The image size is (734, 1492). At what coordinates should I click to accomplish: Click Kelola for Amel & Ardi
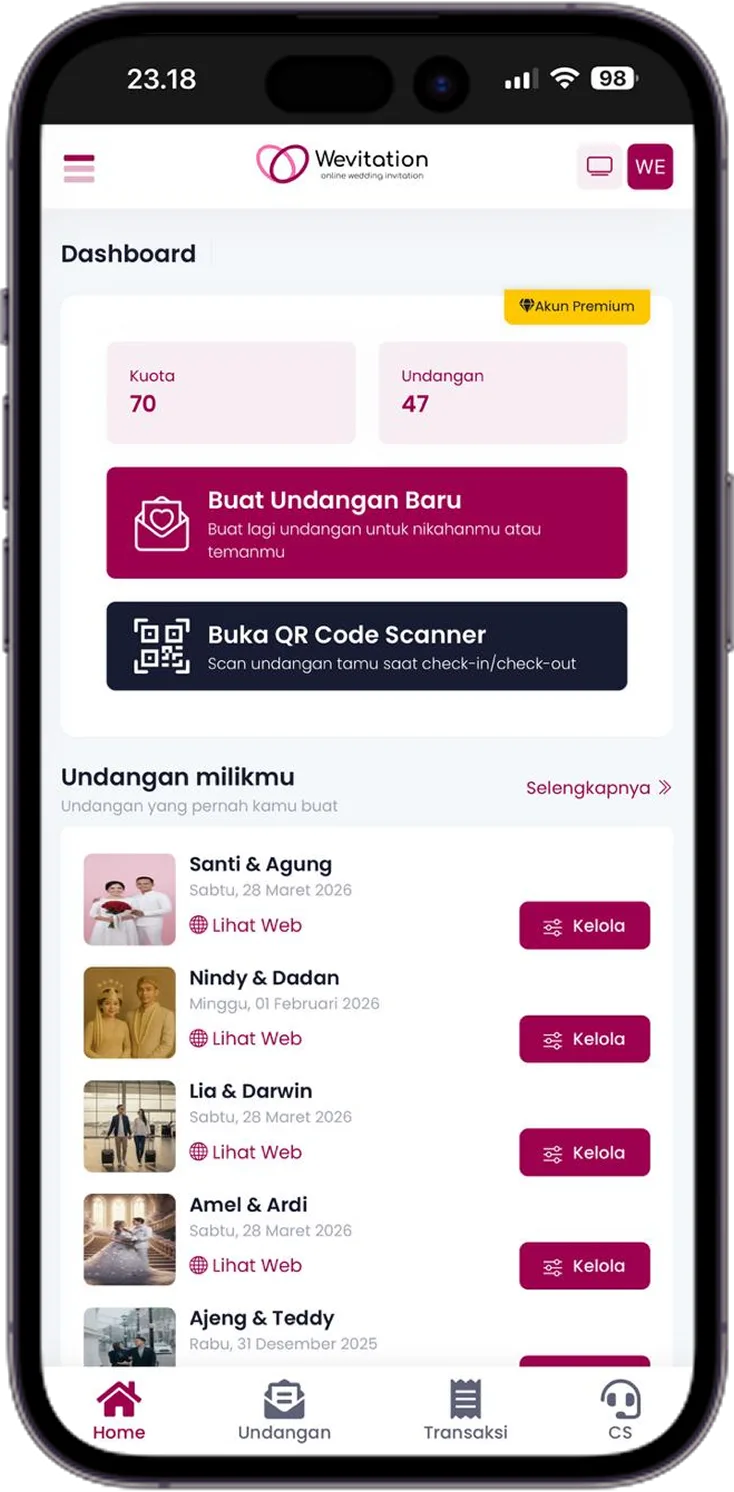584,1265
